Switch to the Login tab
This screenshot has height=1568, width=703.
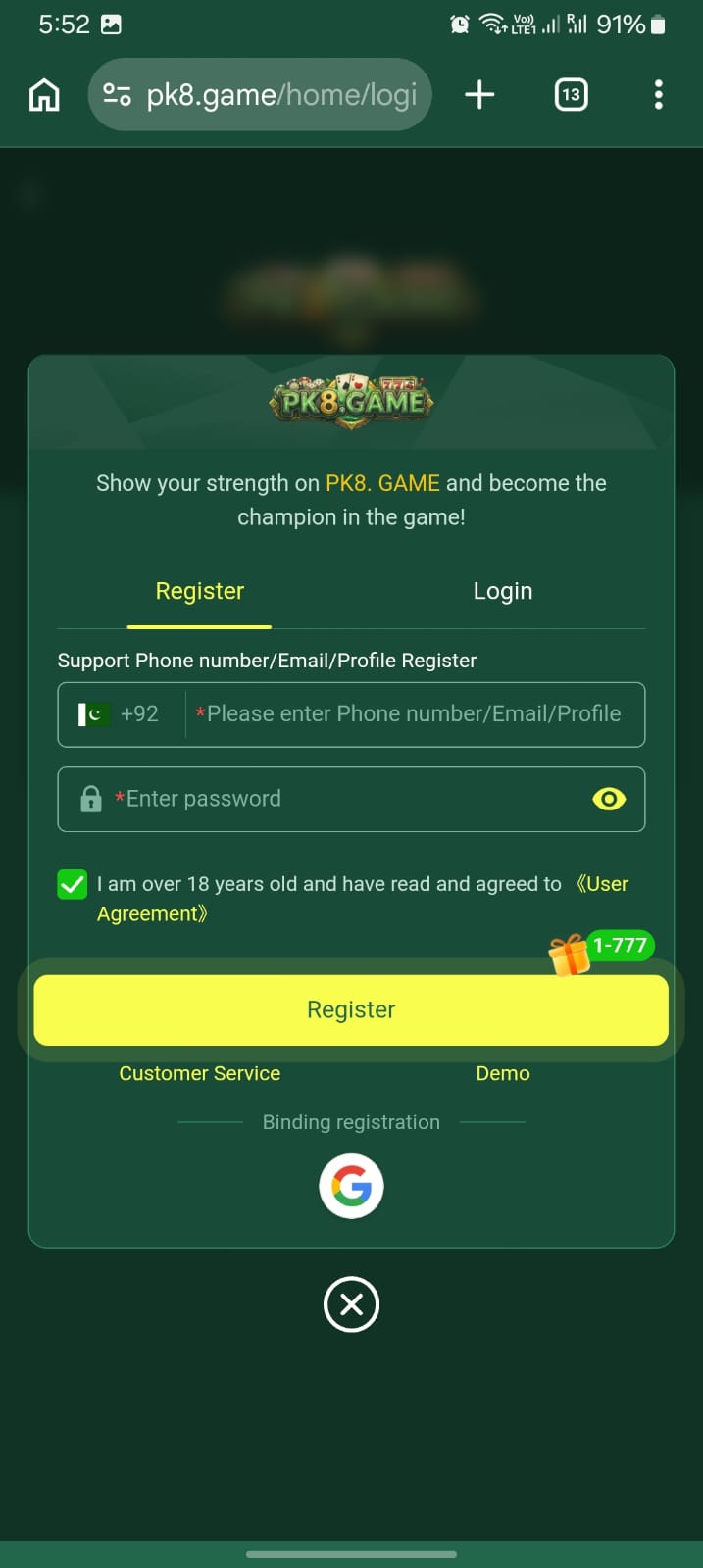[x=502, y=591]
